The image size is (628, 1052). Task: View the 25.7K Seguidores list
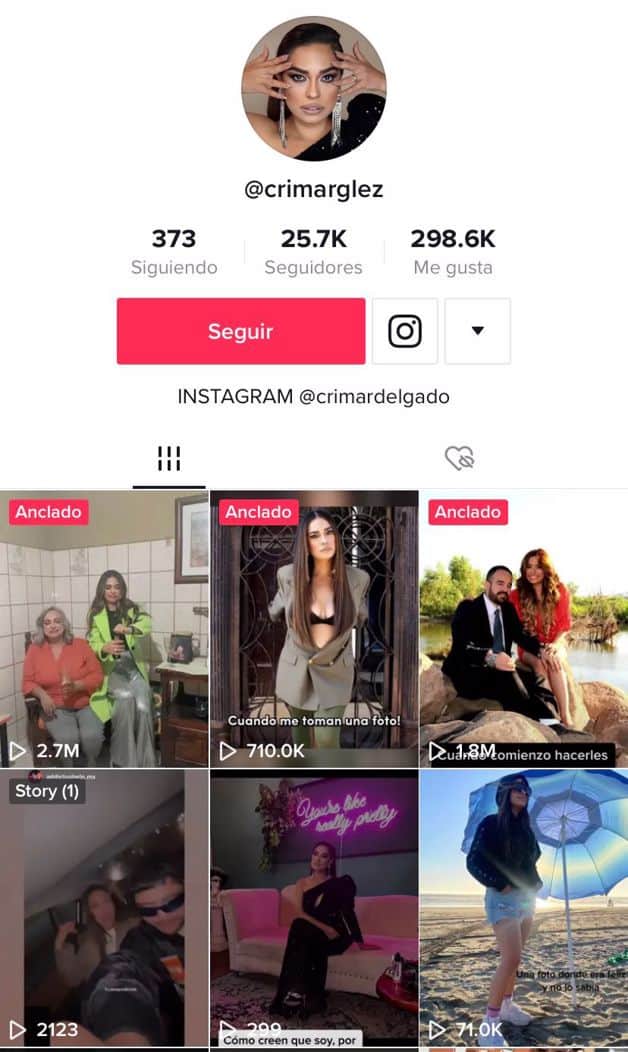click(313, 252)
